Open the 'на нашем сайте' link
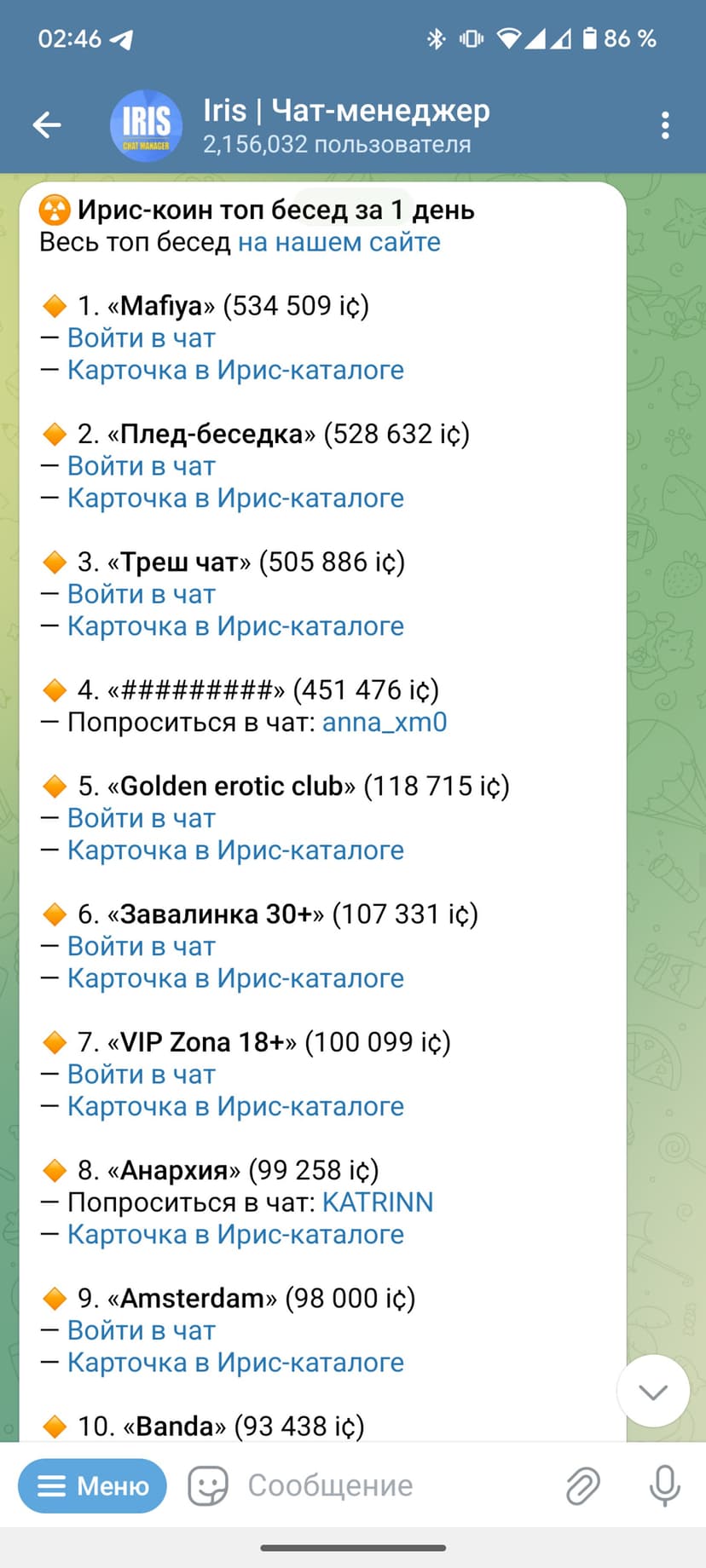706x1568 pixels. pos(339,242)
